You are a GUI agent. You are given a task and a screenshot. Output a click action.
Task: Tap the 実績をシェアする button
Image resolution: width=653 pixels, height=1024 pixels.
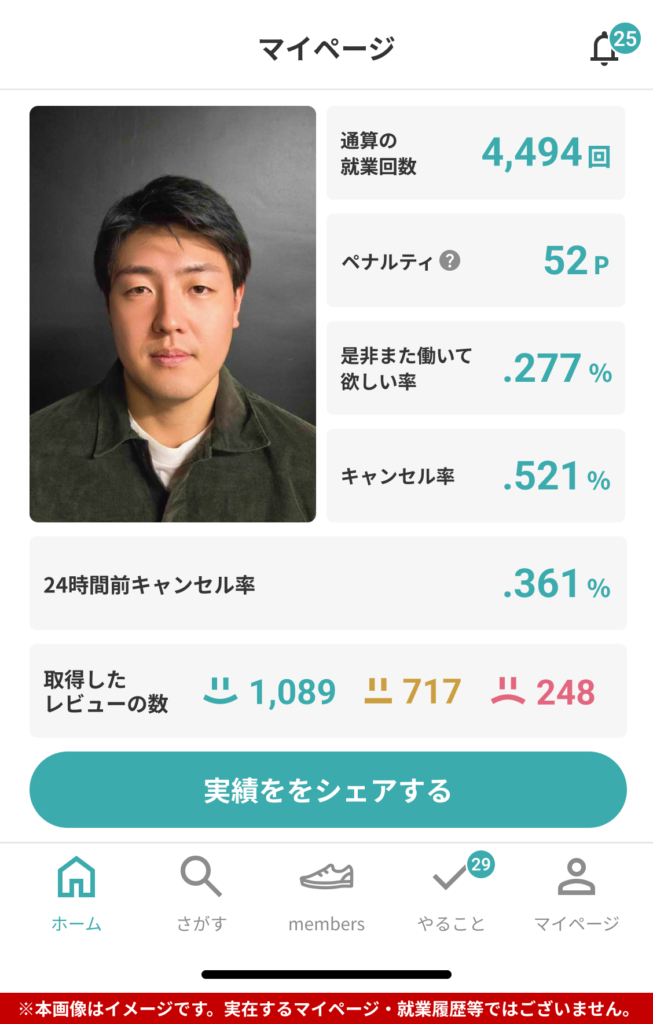(x=328, y=790)
